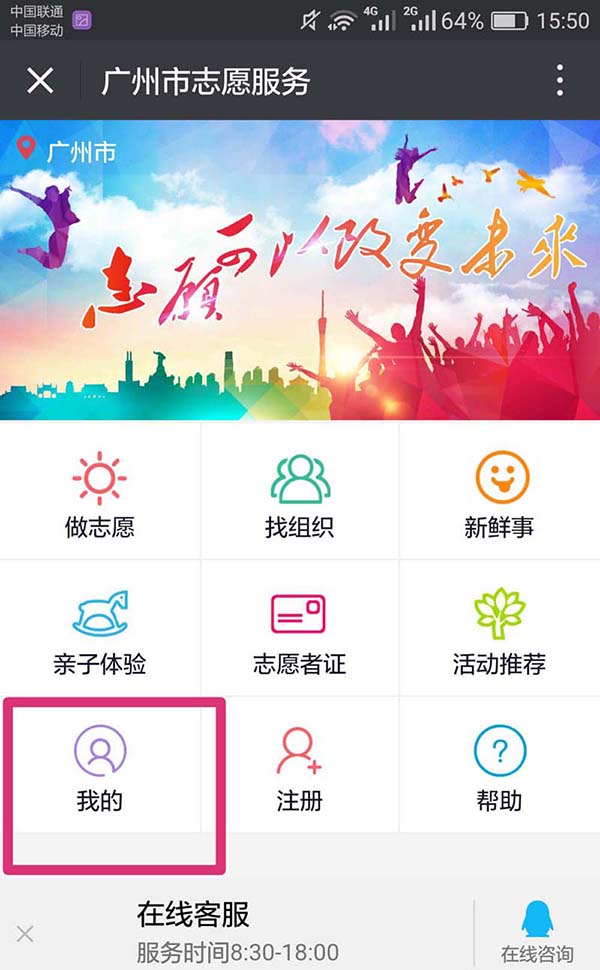Image resolution: width=600 pixels, height=970 pixels.
Task: Open the overflow menu
Action: pos(560,81)
